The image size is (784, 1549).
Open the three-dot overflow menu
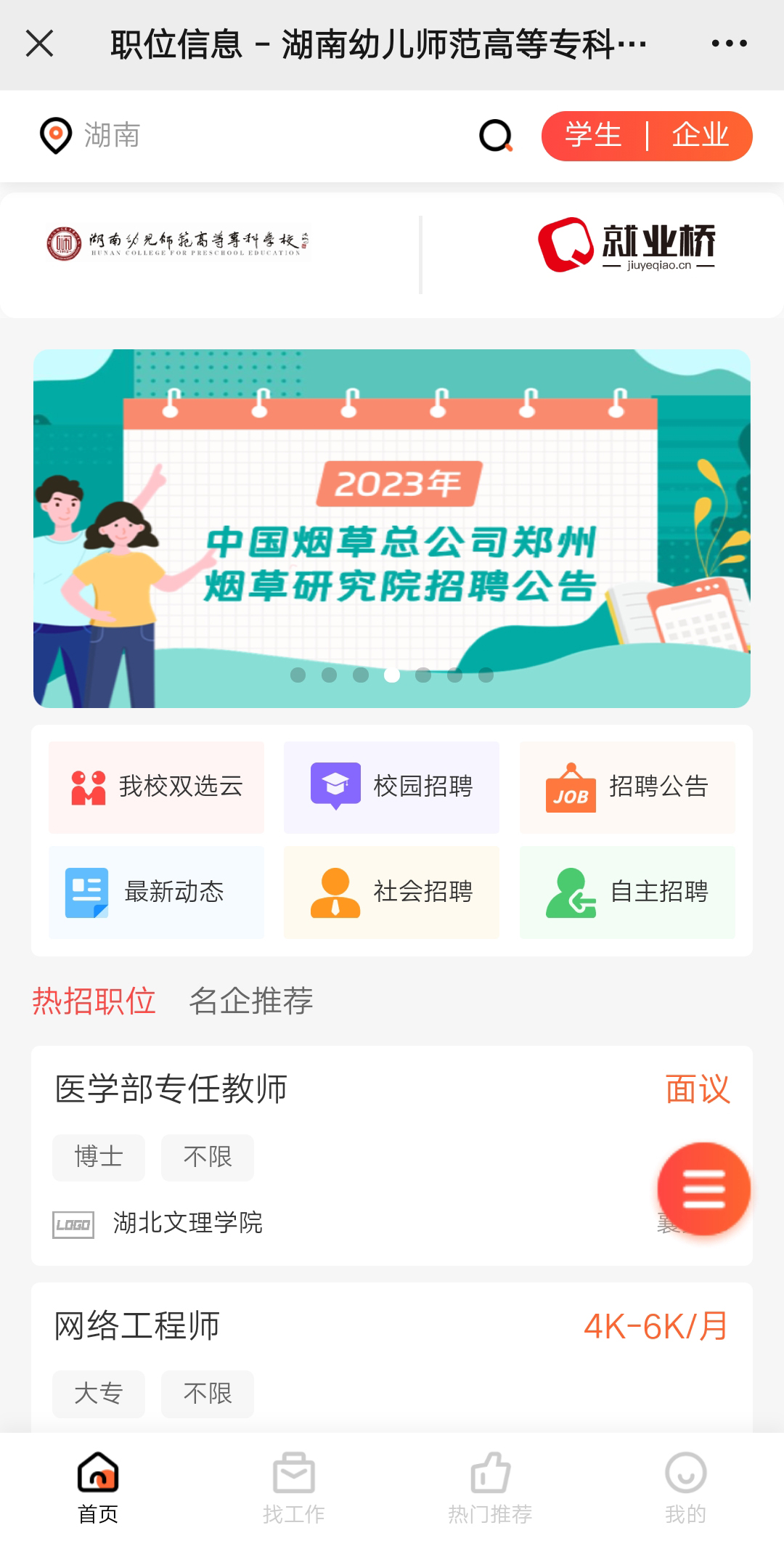point(729,44)
